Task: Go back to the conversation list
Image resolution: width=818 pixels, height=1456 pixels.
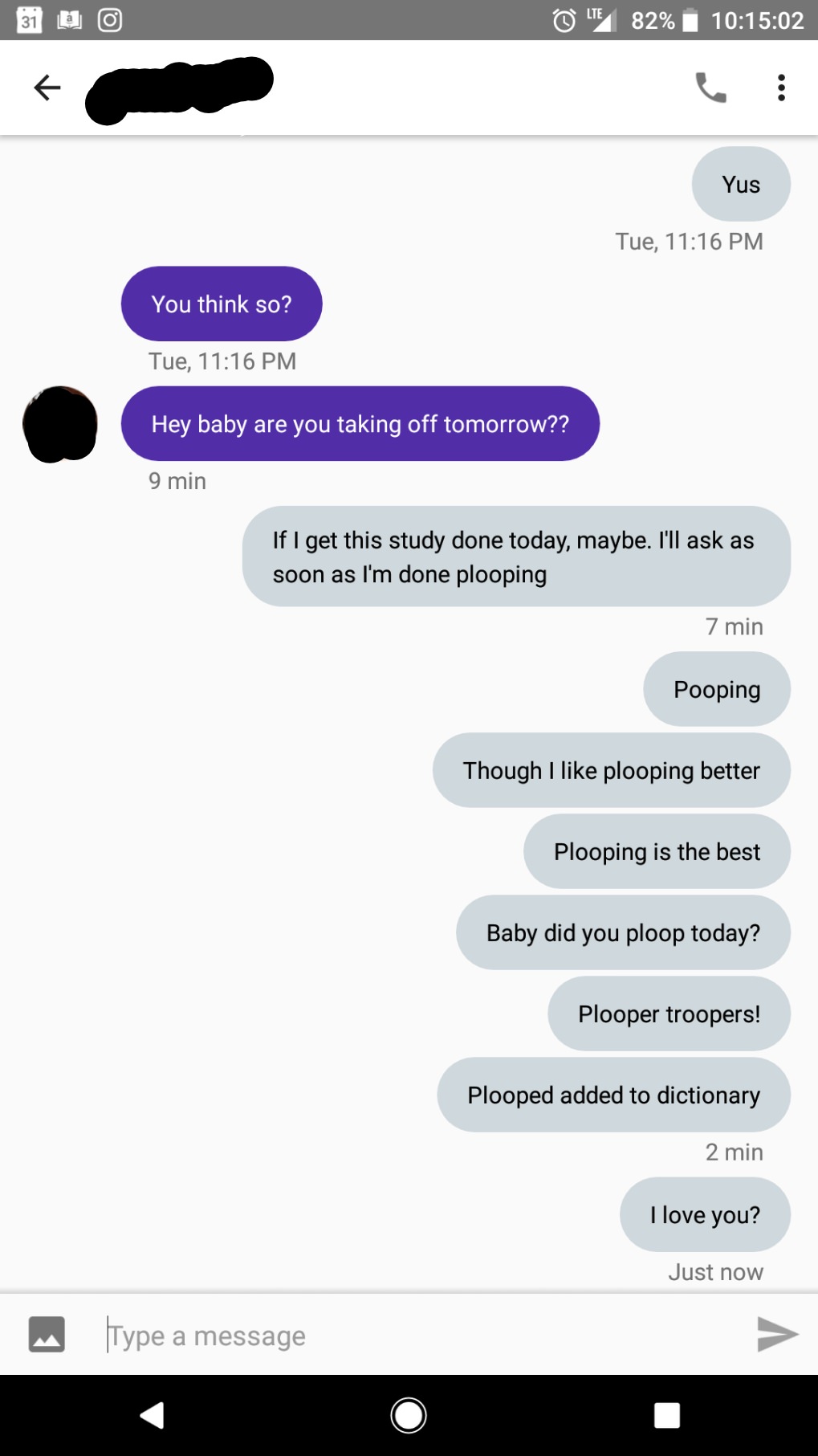Action: click(x=47, y=88)
